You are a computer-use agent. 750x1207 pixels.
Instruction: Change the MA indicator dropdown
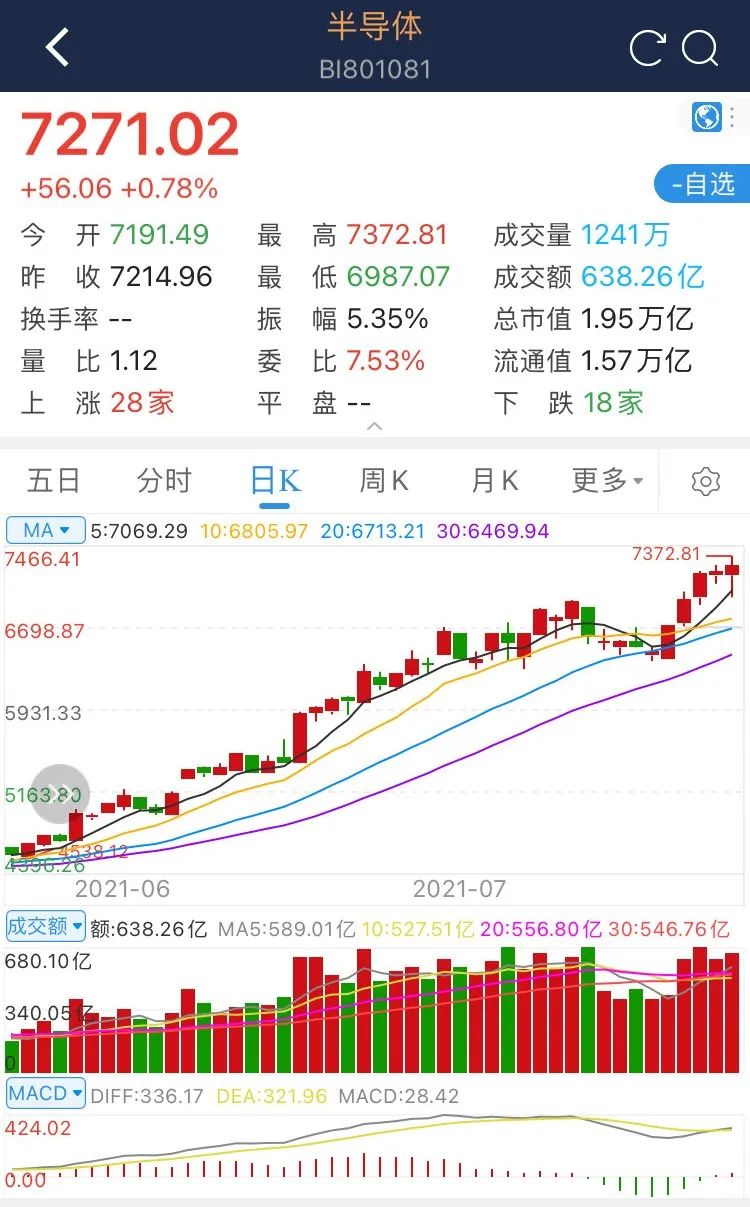(46, 530)
